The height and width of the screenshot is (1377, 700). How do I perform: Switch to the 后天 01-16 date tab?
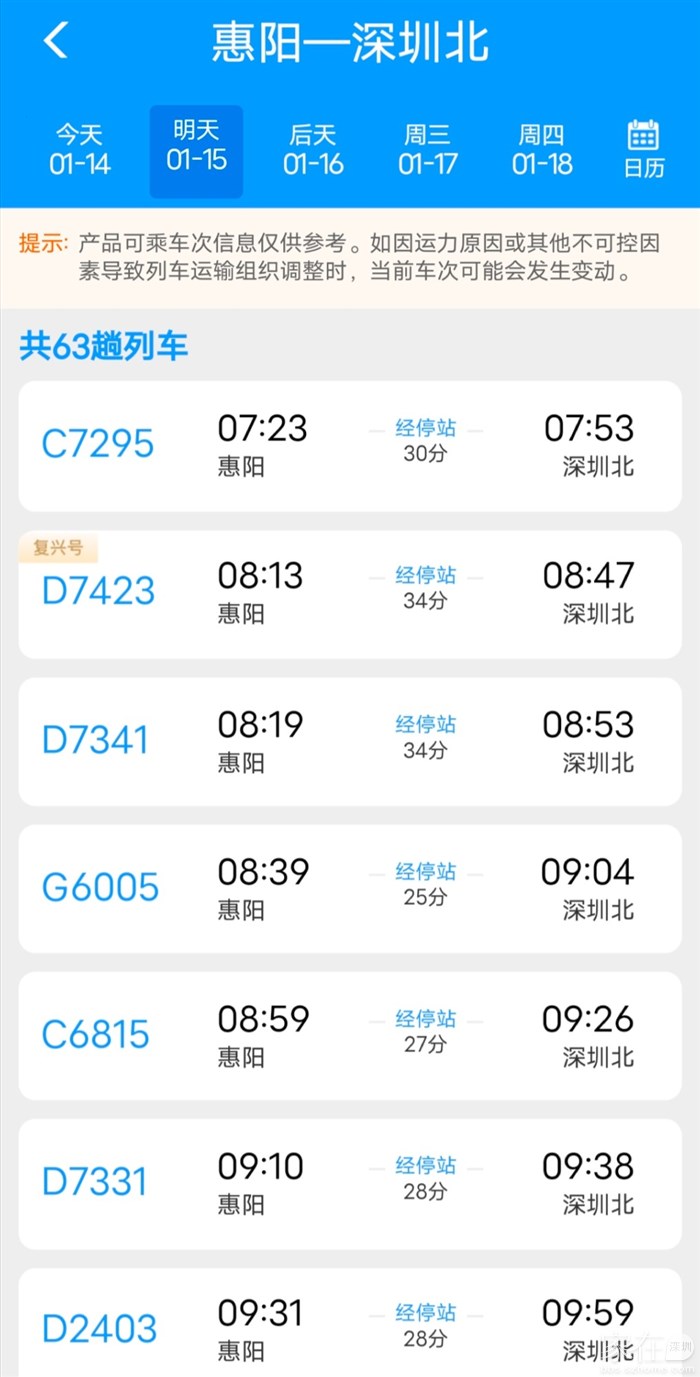(x=313, y=150)
